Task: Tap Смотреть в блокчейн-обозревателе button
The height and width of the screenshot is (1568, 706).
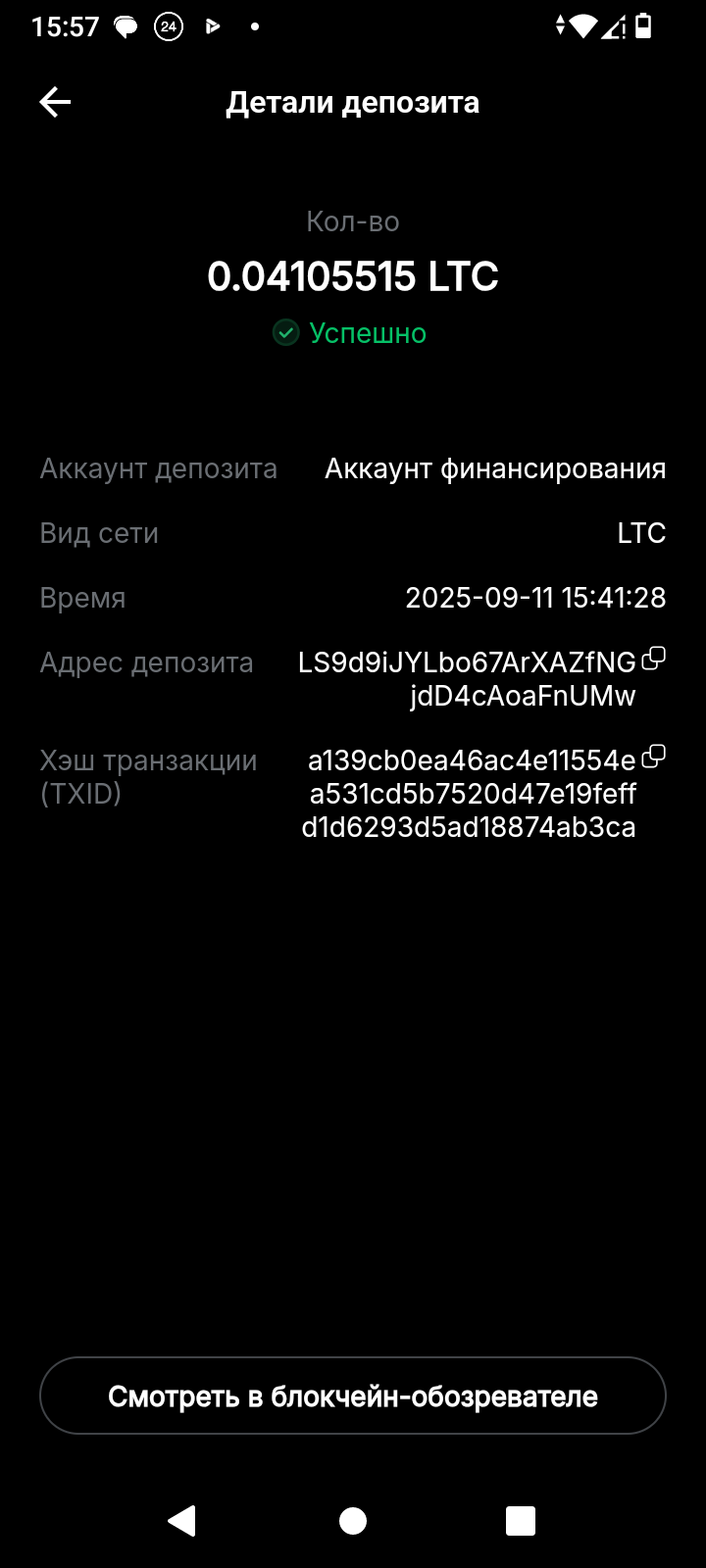Action: 353,1396
